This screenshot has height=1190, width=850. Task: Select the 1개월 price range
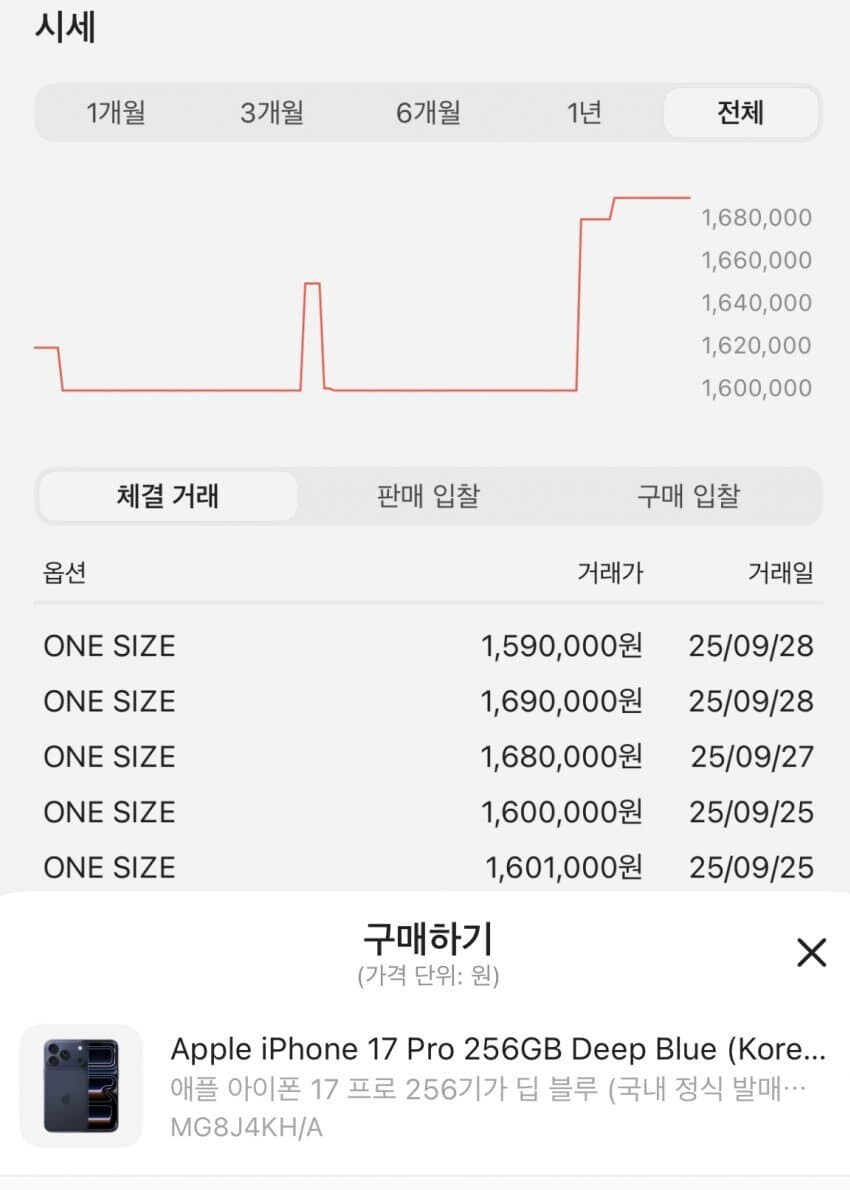tap(116, 112)
